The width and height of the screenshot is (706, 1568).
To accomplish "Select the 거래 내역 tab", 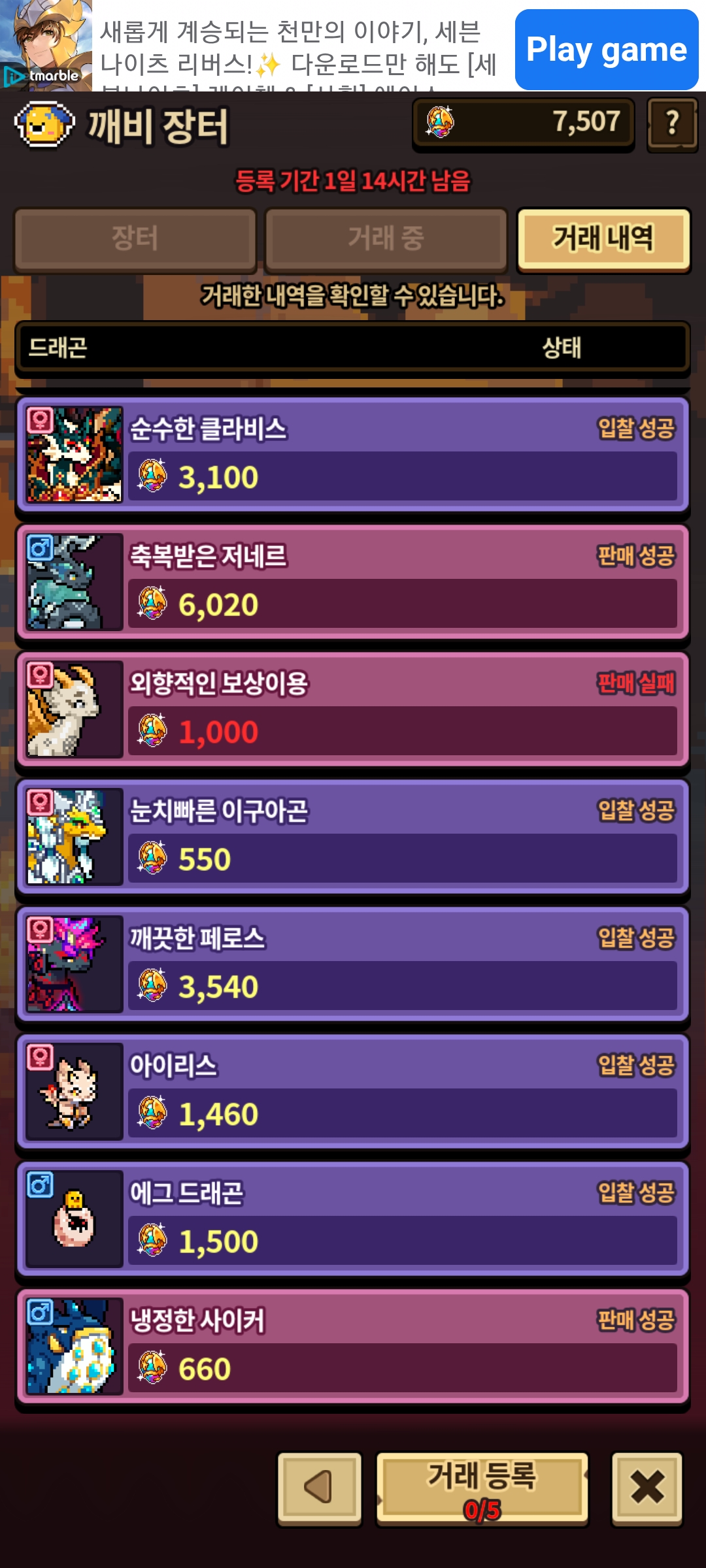I will tap(603, 239).
